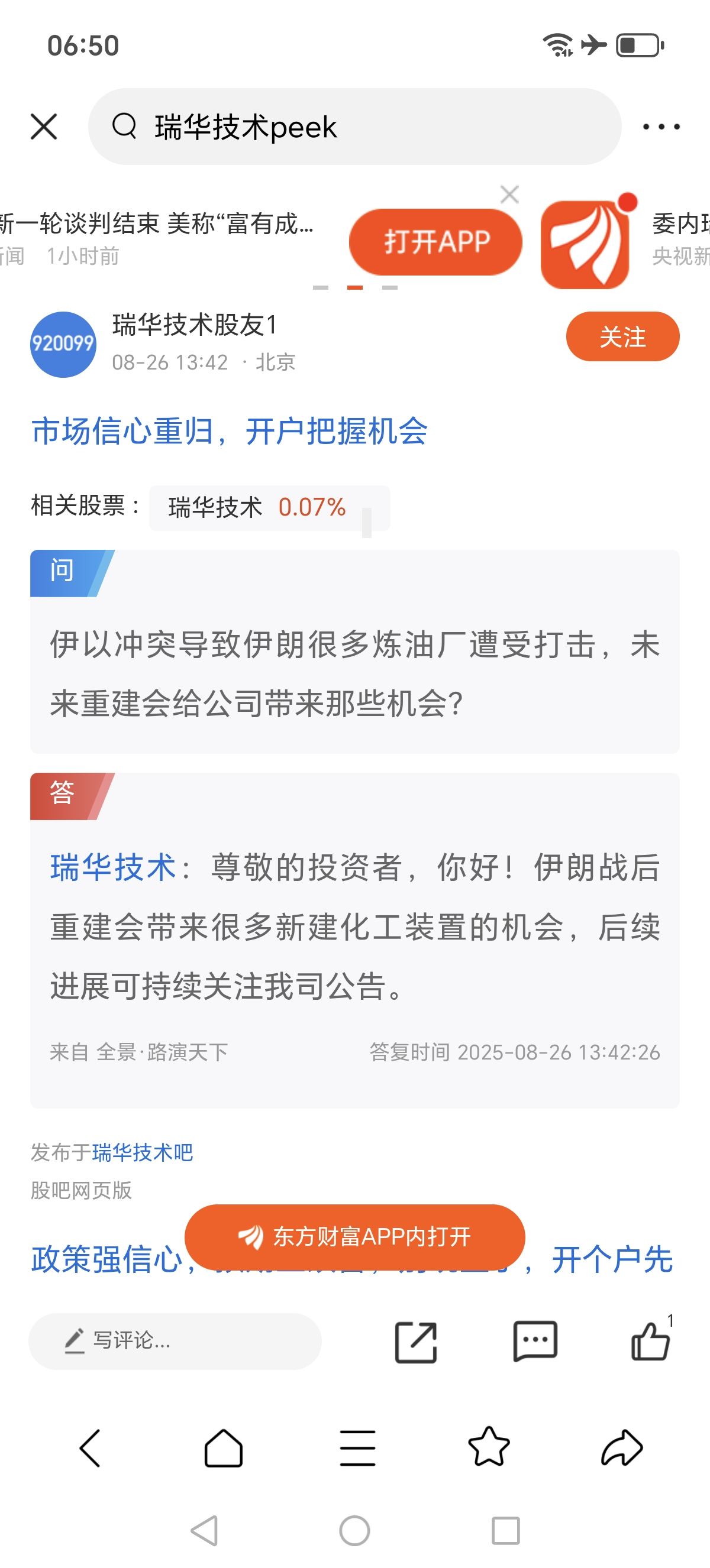Open related stock 瑞华技术 0.07% chip

258,507
